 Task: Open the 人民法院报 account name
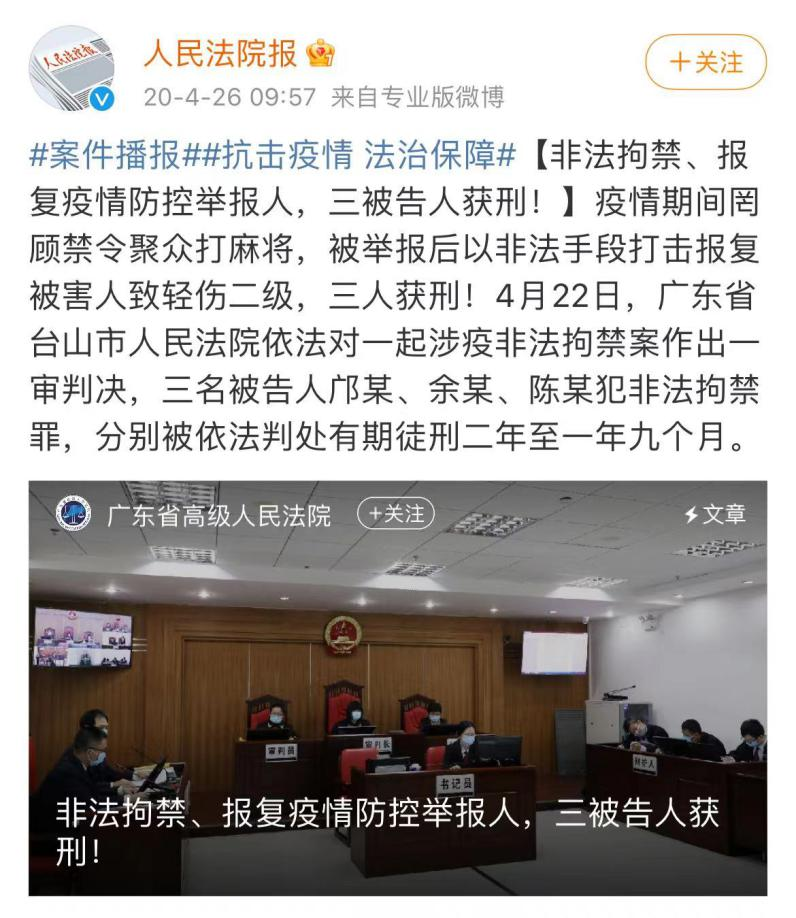[220, 54]
